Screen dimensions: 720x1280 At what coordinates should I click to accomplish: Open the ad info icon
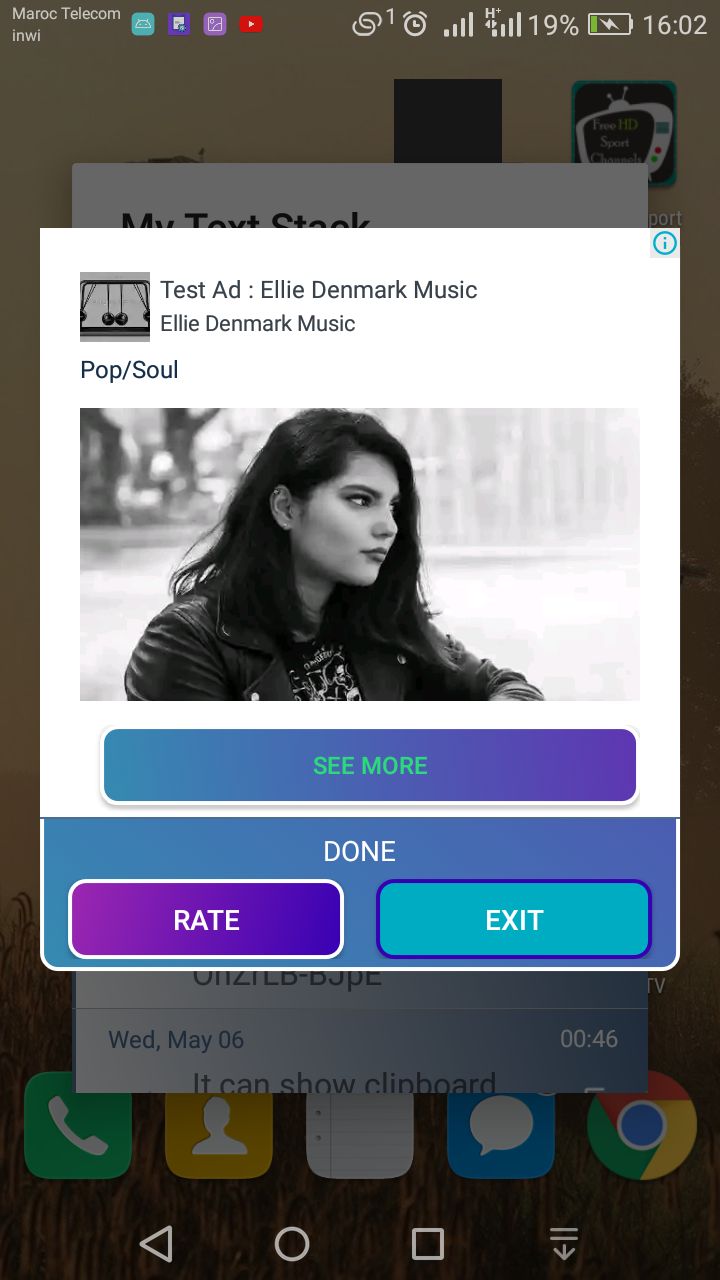click(x=665, y=243)
